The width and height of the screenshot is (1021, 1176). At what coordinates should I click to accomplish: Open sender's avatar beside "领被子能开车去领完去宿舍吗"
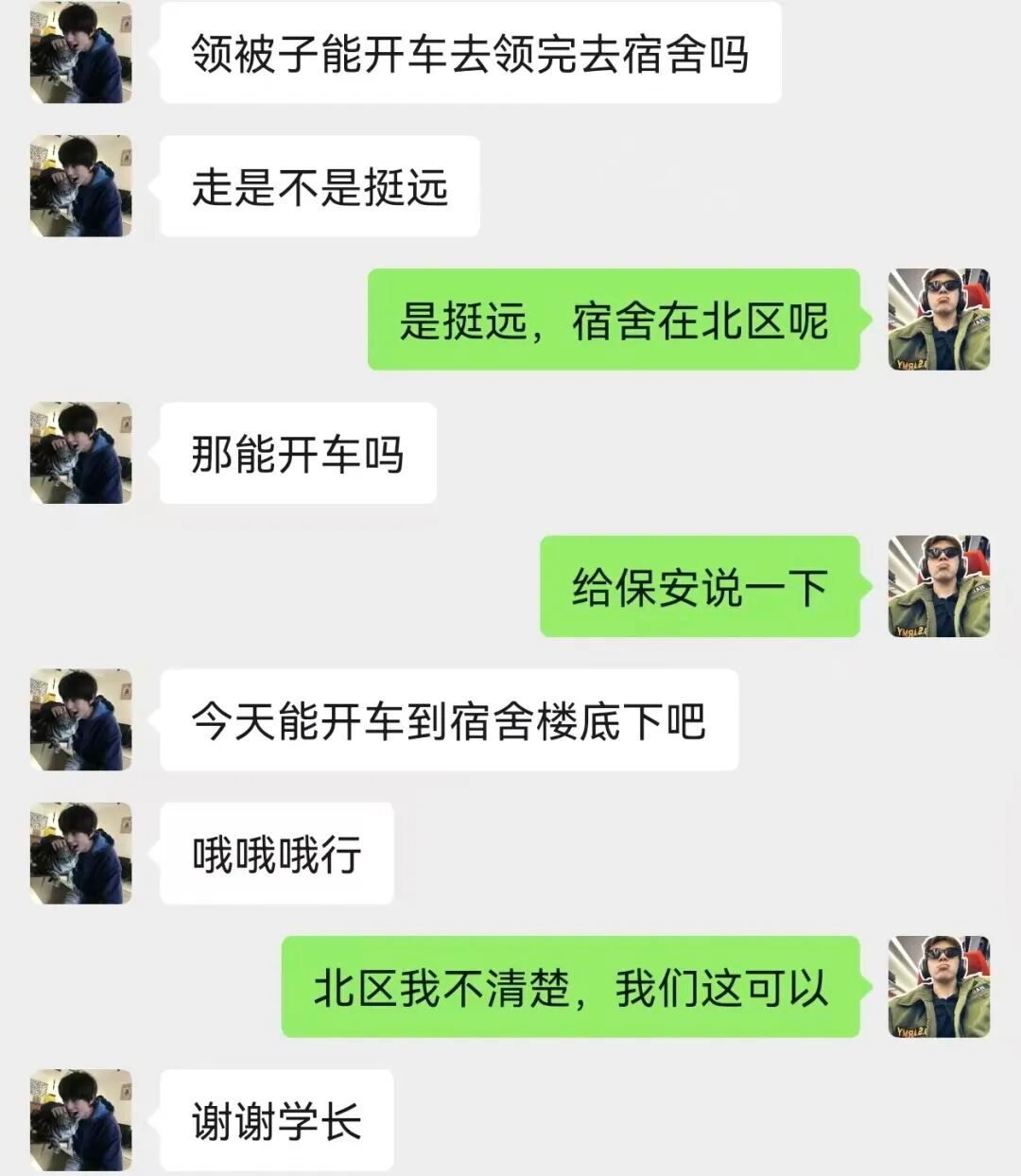pos(80,53)
